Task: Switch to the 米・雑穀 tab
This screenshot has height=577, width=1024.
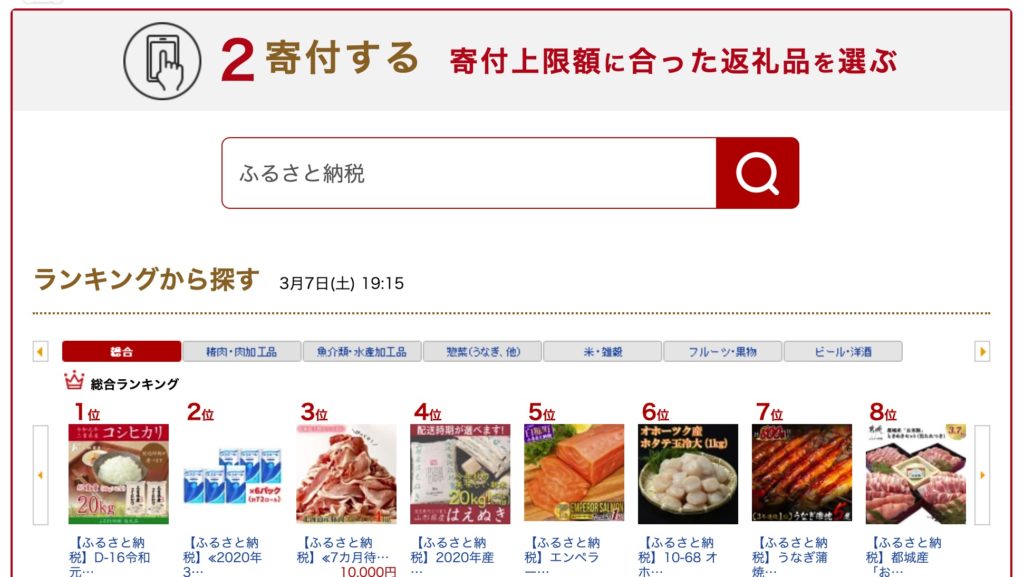Action: pos(602,352)
